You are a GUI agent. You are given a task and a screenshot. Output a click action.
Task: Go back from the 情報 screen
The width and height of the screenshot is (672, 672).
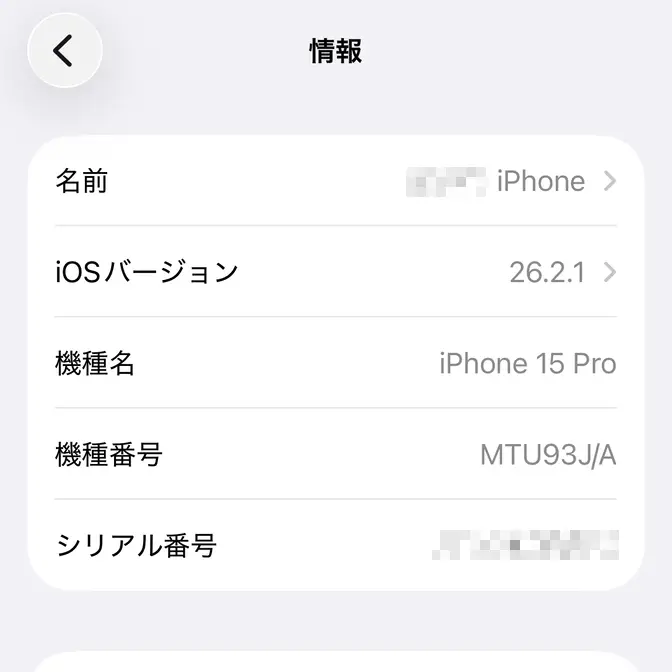(x=64, y=50)
